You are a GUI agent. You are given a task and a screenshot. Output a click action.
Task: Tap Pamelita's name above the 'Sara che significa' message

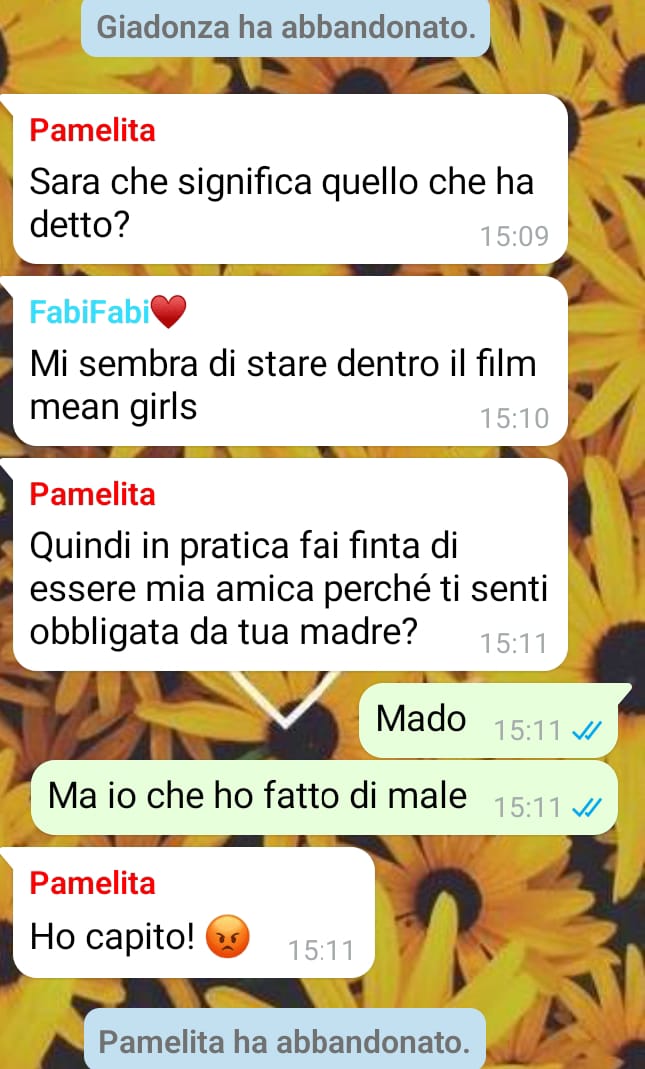tap(93, 130)
